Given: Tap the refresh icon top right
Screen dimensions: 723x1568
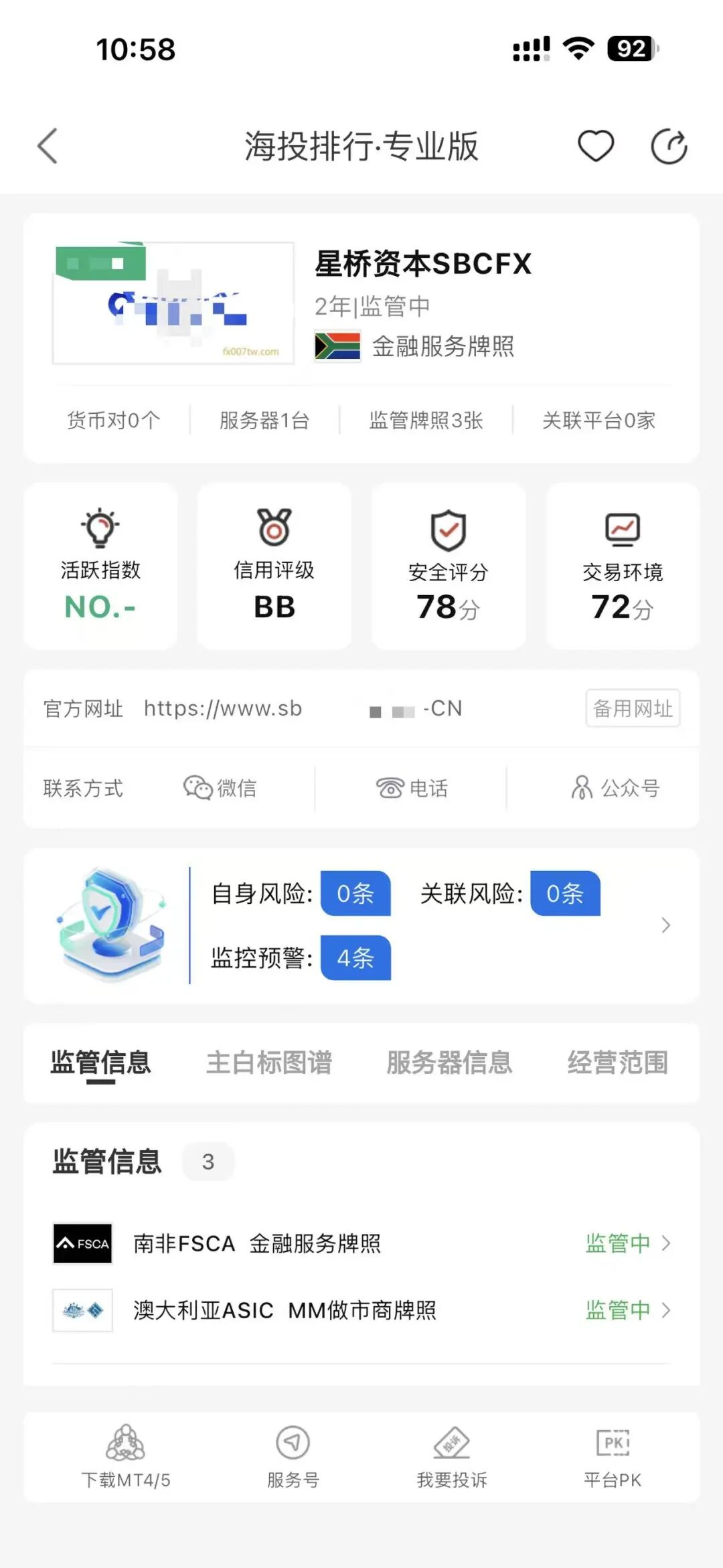Looking at the screenshot, I should pos(668,146).
